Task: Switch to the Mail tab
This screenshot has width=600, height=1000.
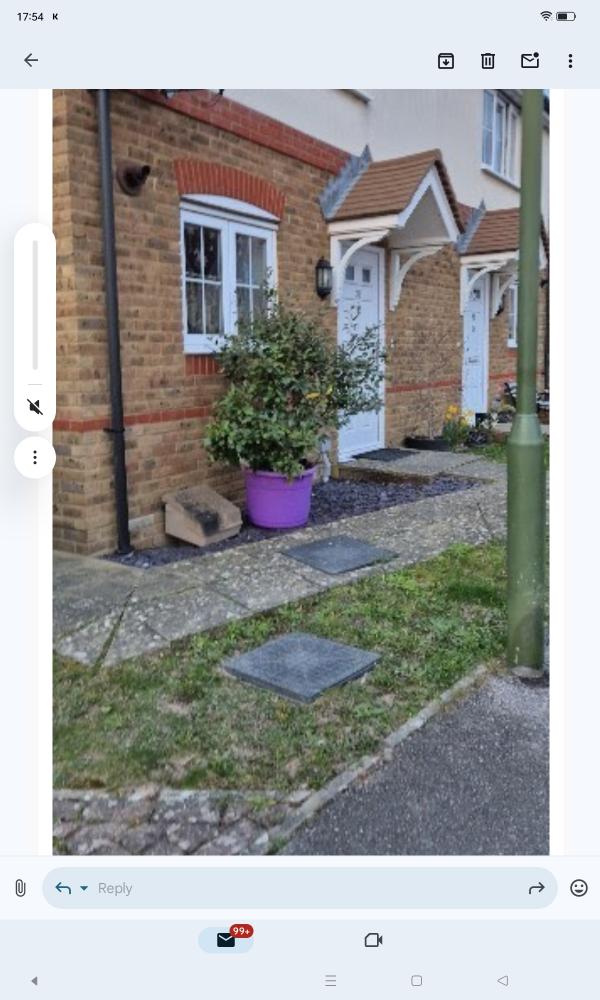Action: (x=226, y=940)
